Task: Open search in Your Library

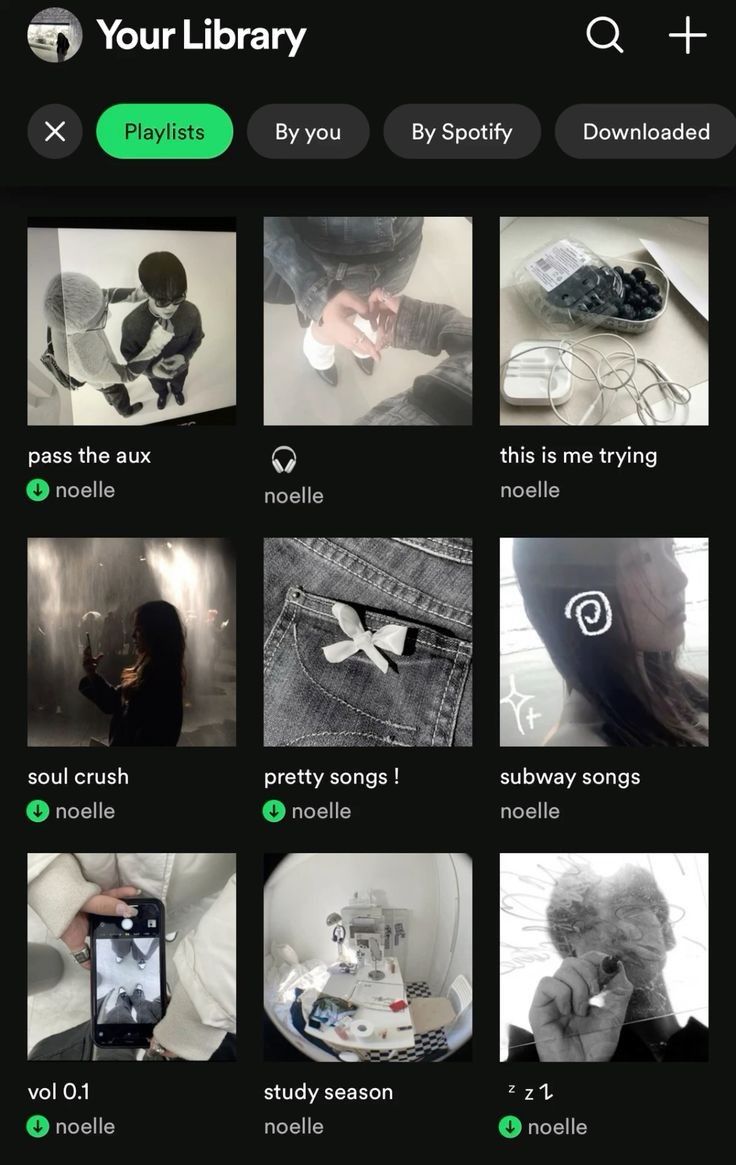Action: pos(604,35)
